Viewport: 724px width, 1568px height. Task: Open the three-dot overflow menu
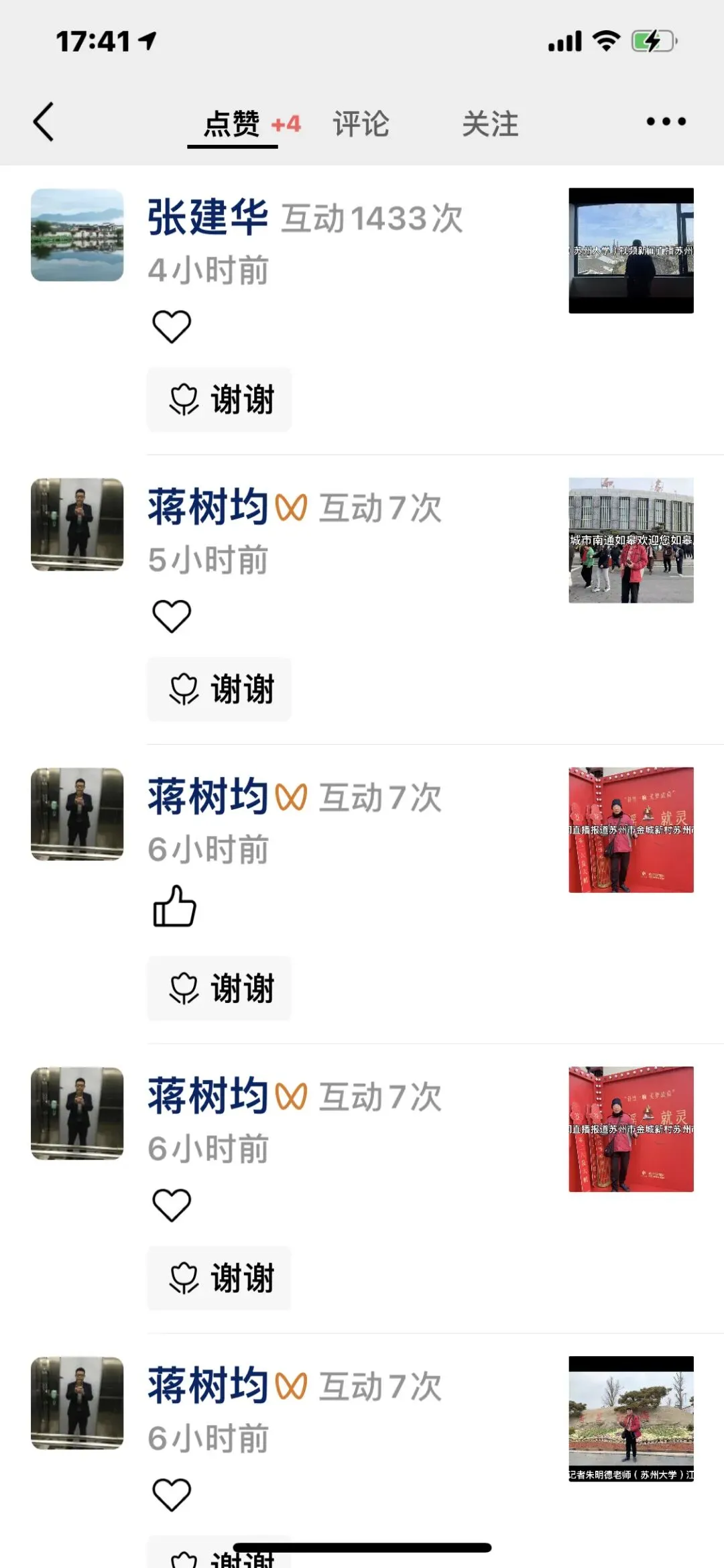click(x=666, y=122)
